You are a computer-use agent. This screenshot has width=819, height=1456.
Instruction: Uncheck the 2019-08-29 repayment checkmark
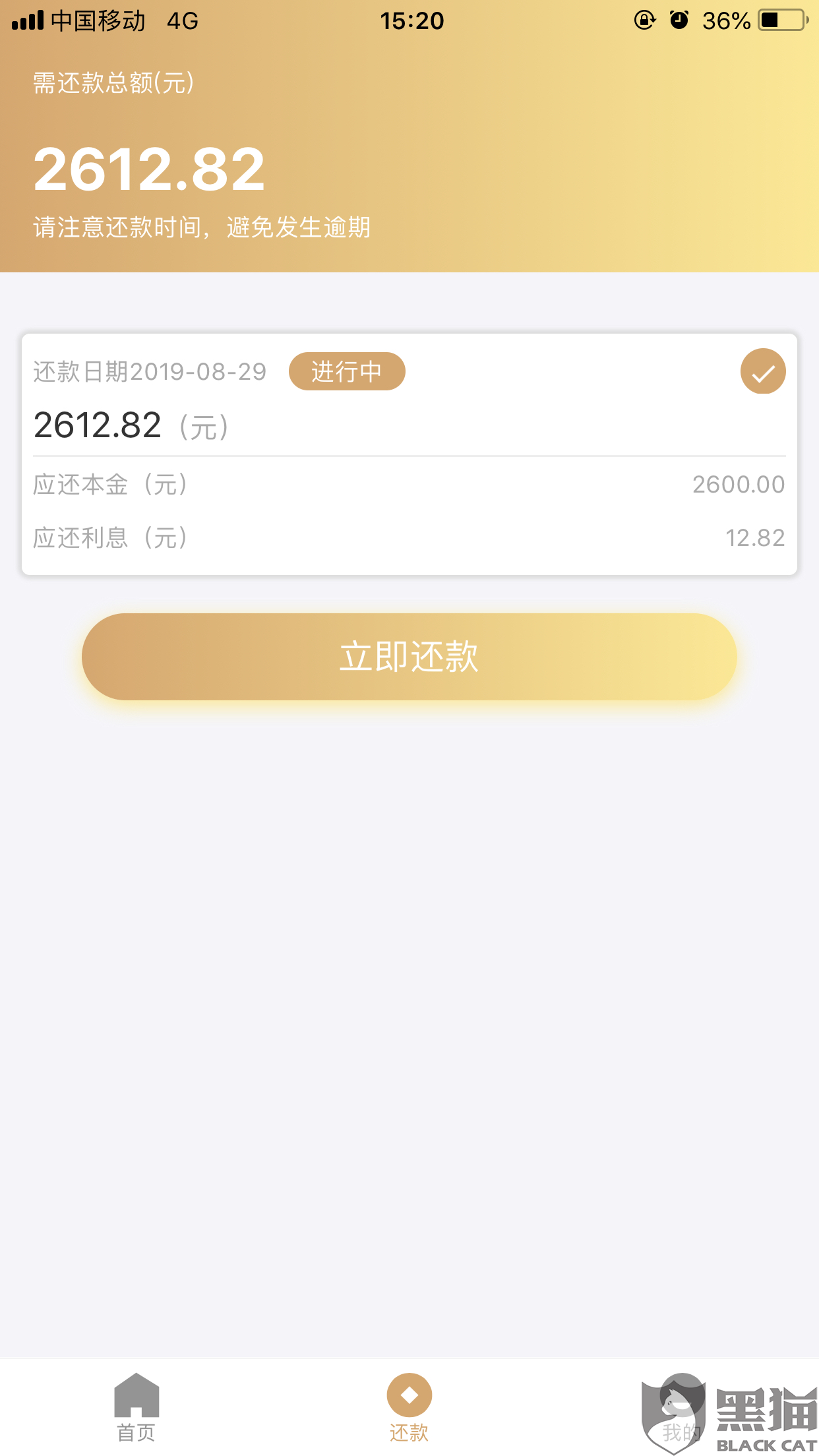pyautogui.click(x=762, y=372)
